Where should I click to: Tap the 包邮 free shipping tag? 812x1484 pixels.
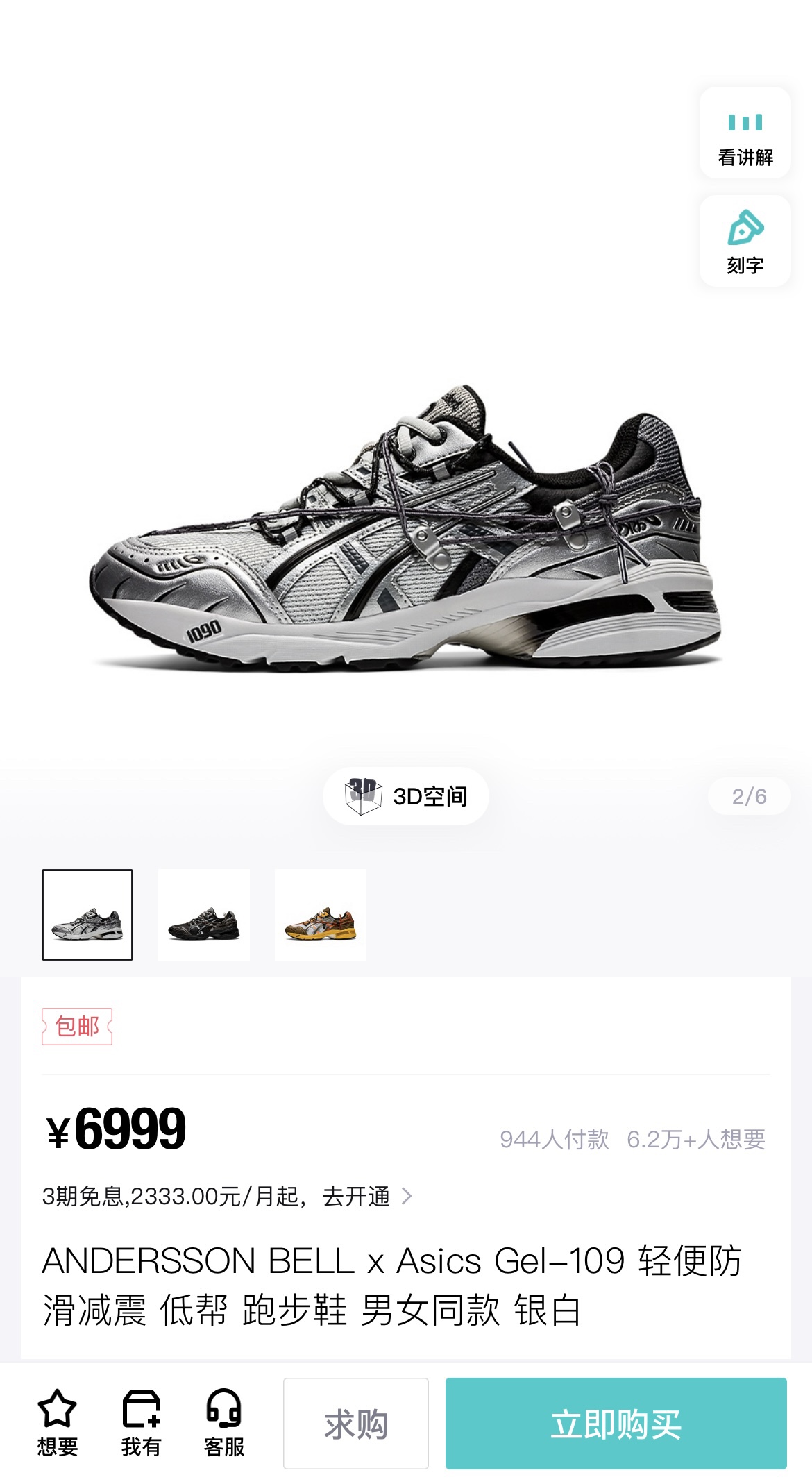77,1027
